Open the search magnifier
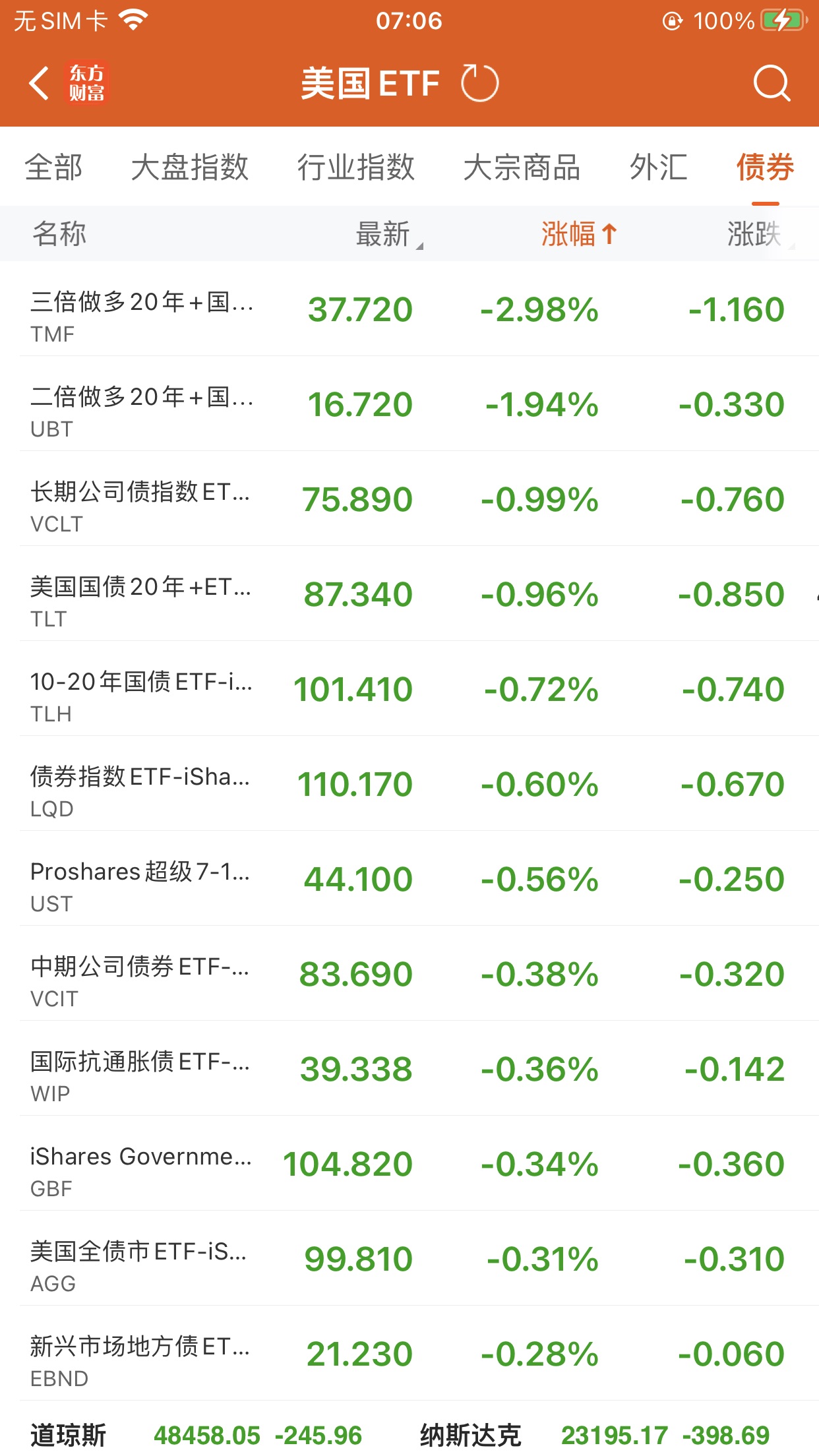 (771, 84)
